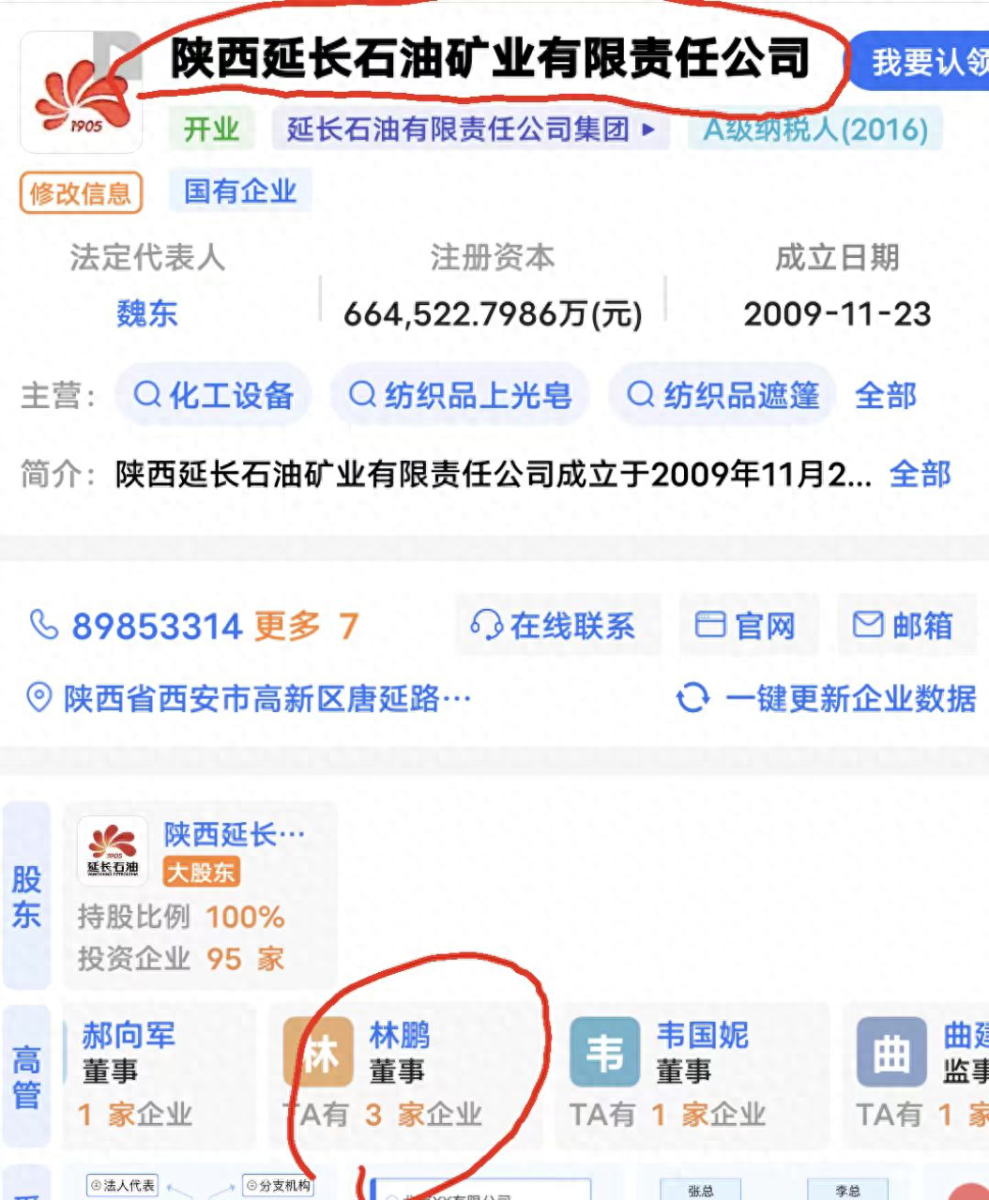Tap the 修改信息 edit button
Image resolution: width=989 pixels, height=1200 pixels.
(81, 193)
